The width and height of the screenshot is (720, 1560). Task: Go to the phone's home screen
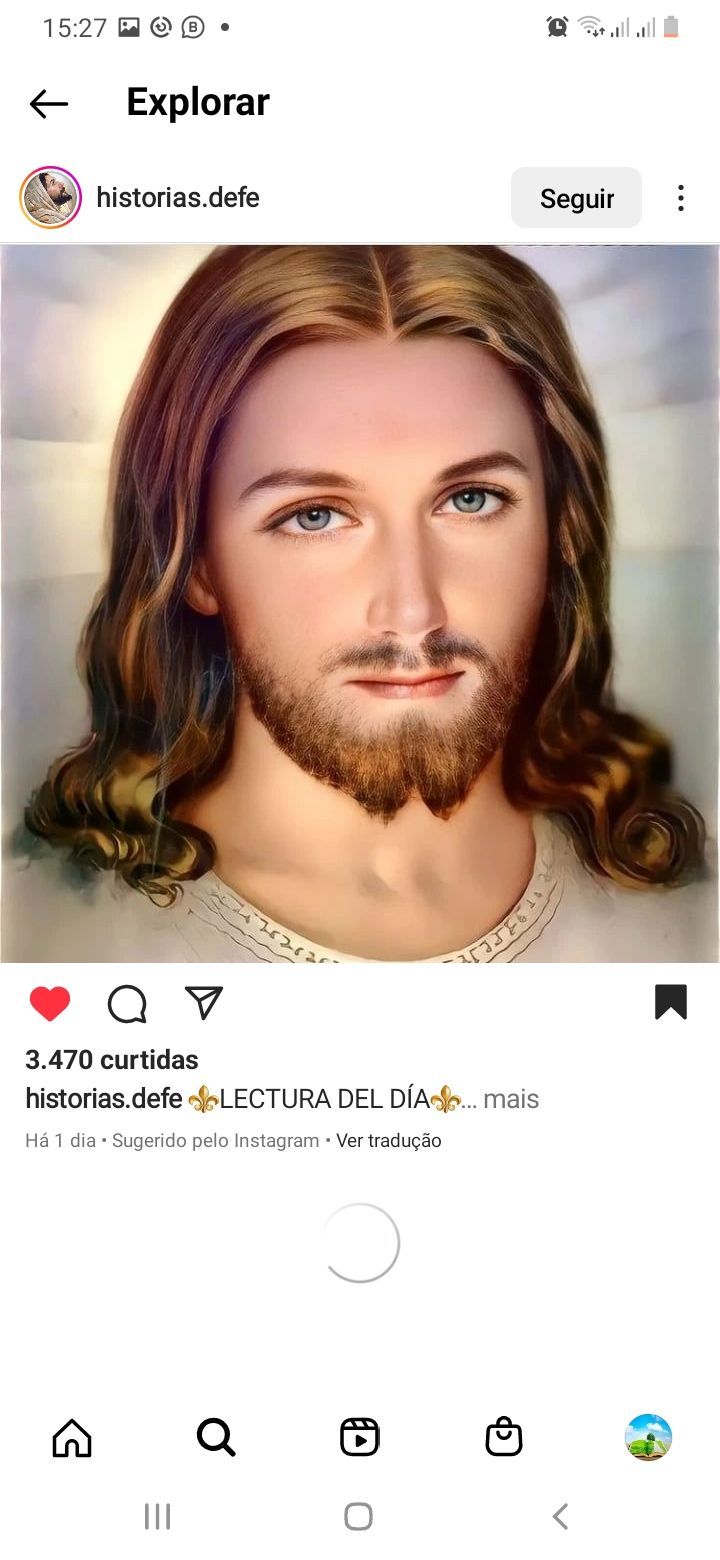[359, 1517]
